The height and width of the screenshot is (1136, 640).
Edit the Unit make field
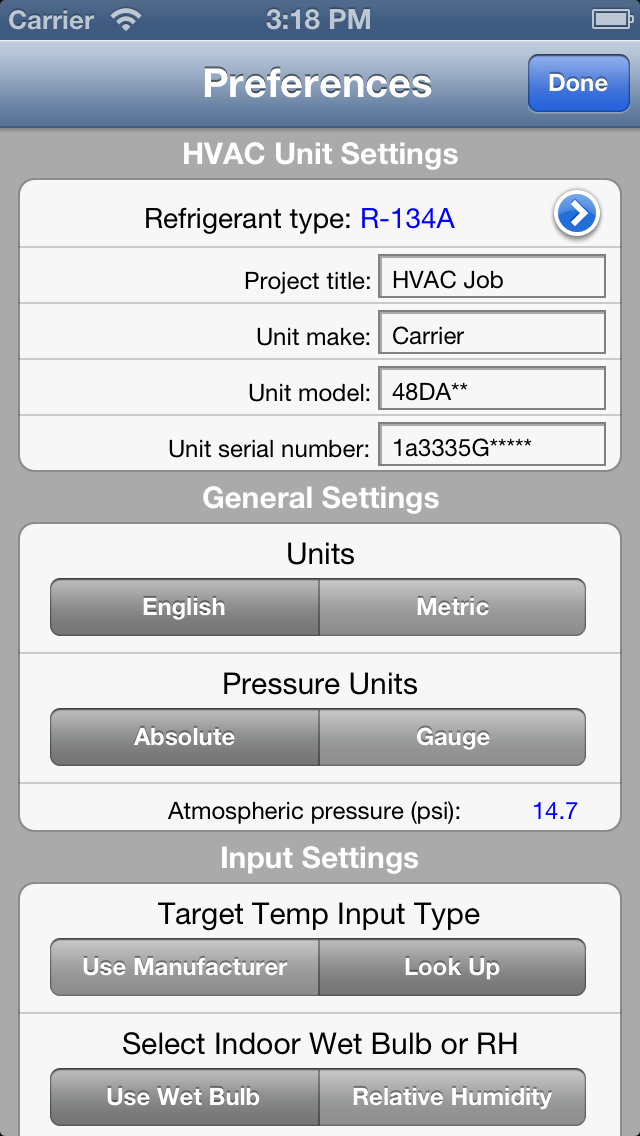[x=491, y=333]
